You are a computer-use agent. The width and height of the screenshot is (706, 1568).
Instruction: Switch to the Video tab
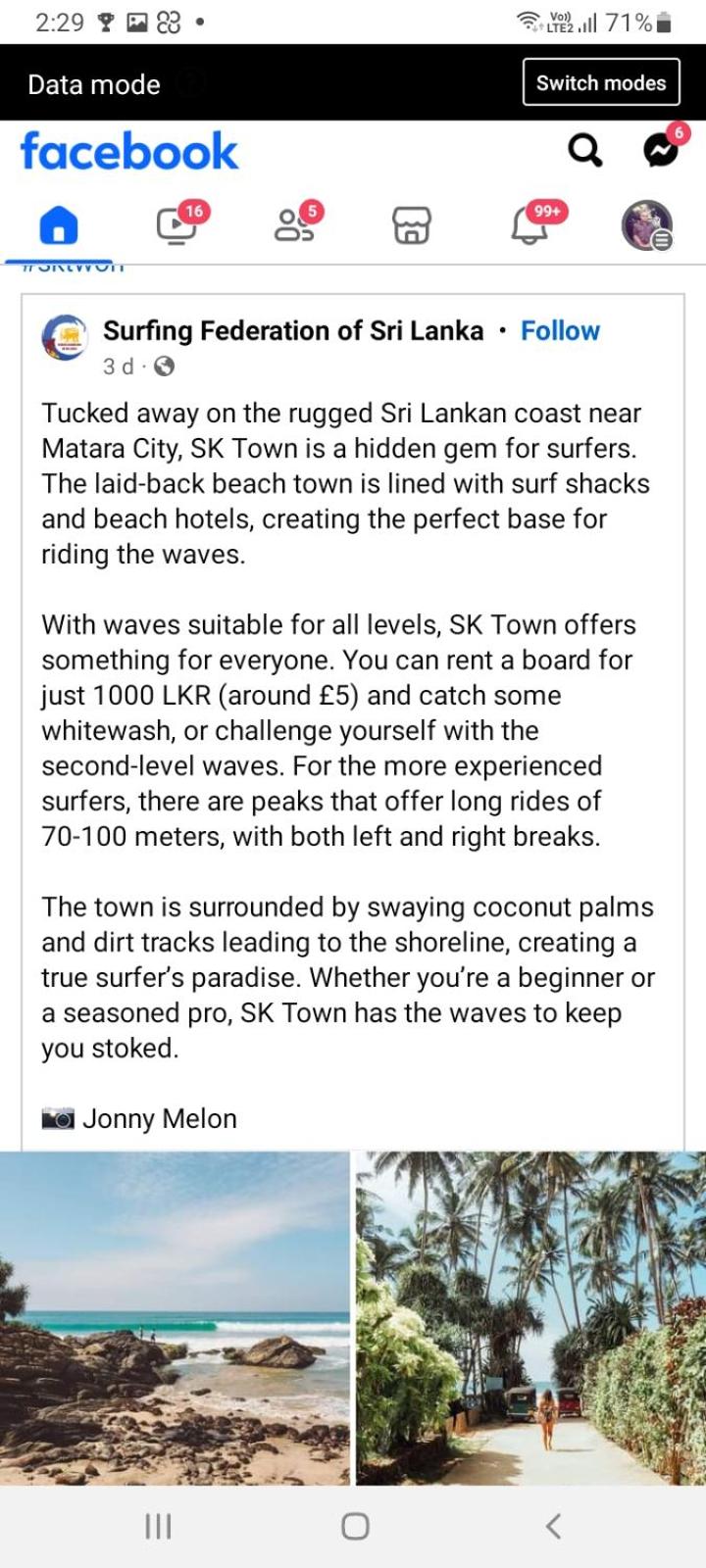[x=176, y=225]
